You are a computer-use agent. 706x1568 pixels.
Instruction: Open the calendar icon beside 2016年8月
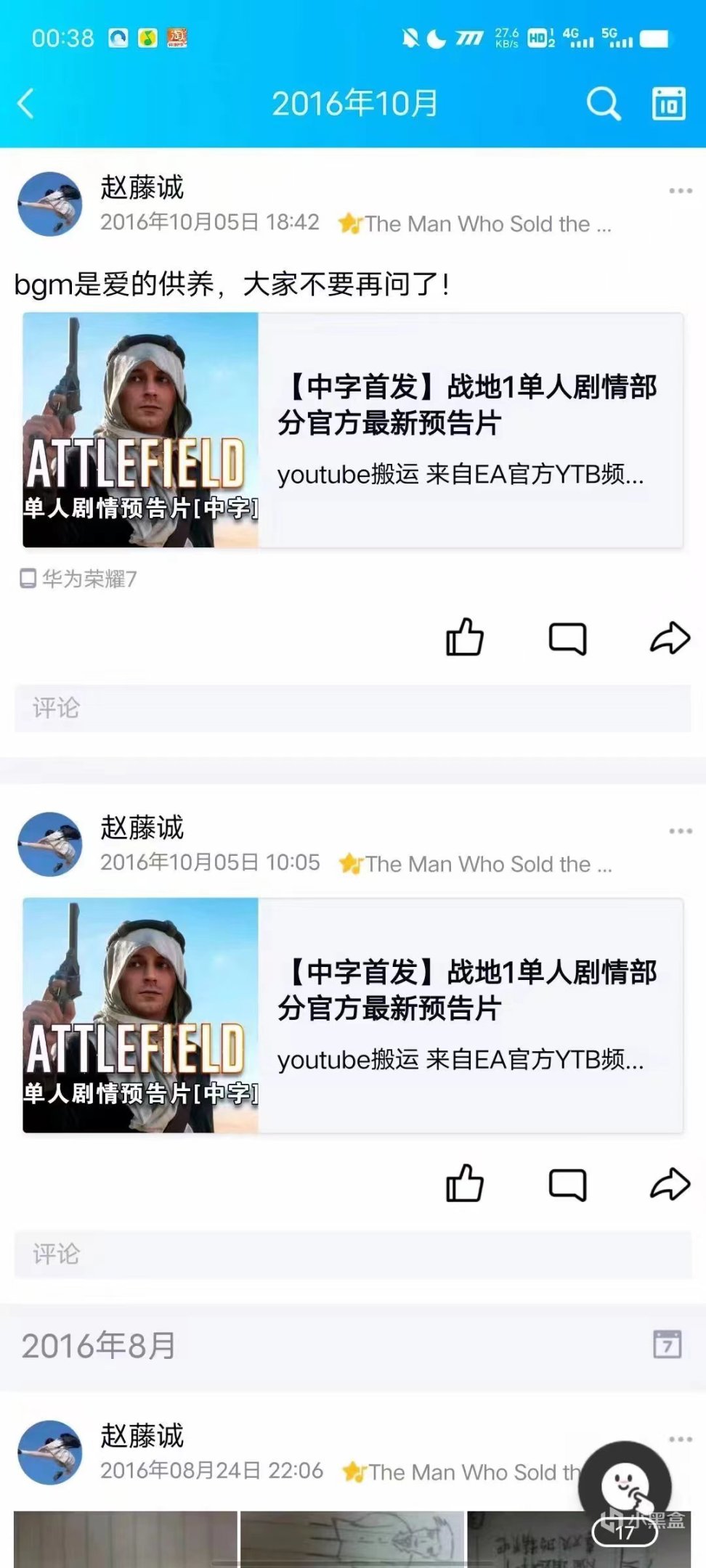pos(667,1344)
